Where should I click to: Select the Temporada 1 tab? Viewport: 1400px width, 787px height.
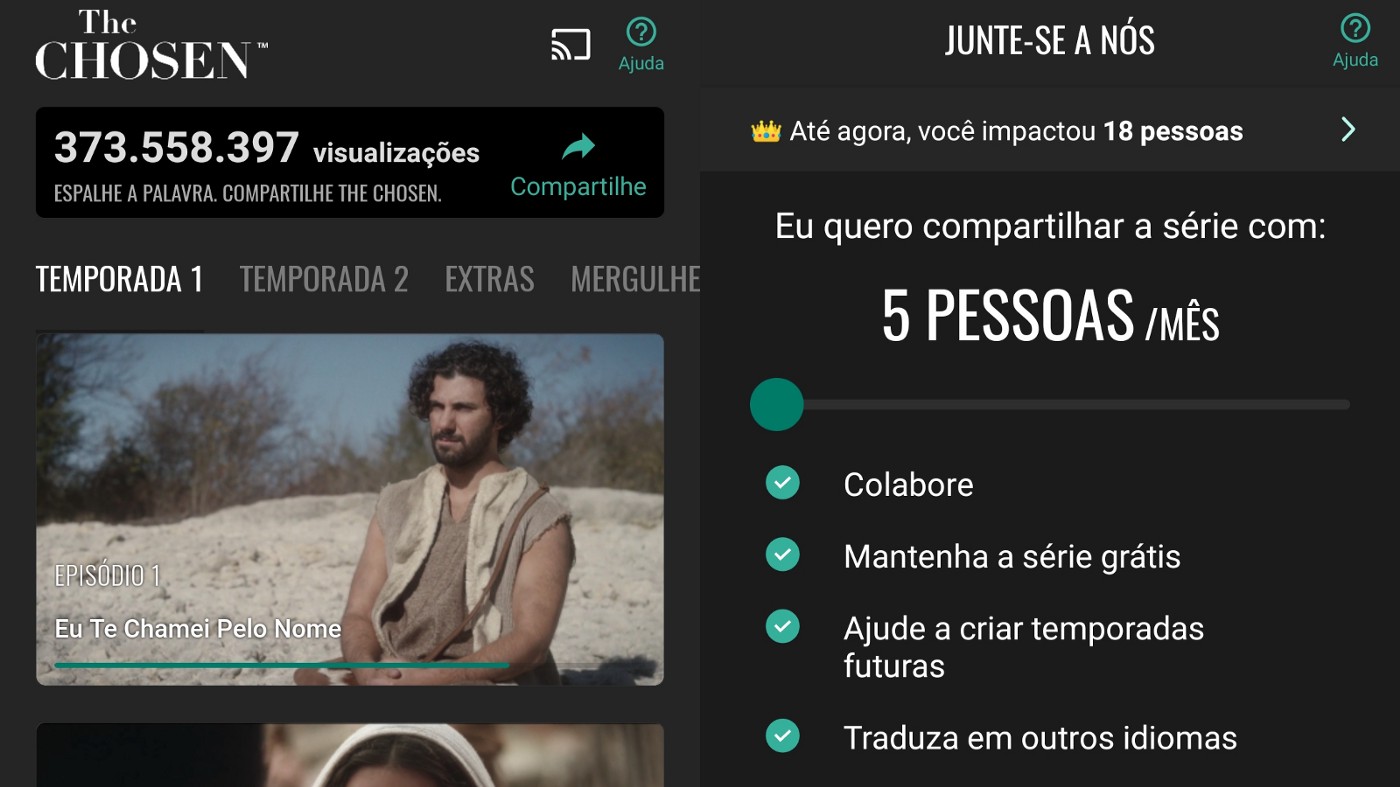point(119,279)
